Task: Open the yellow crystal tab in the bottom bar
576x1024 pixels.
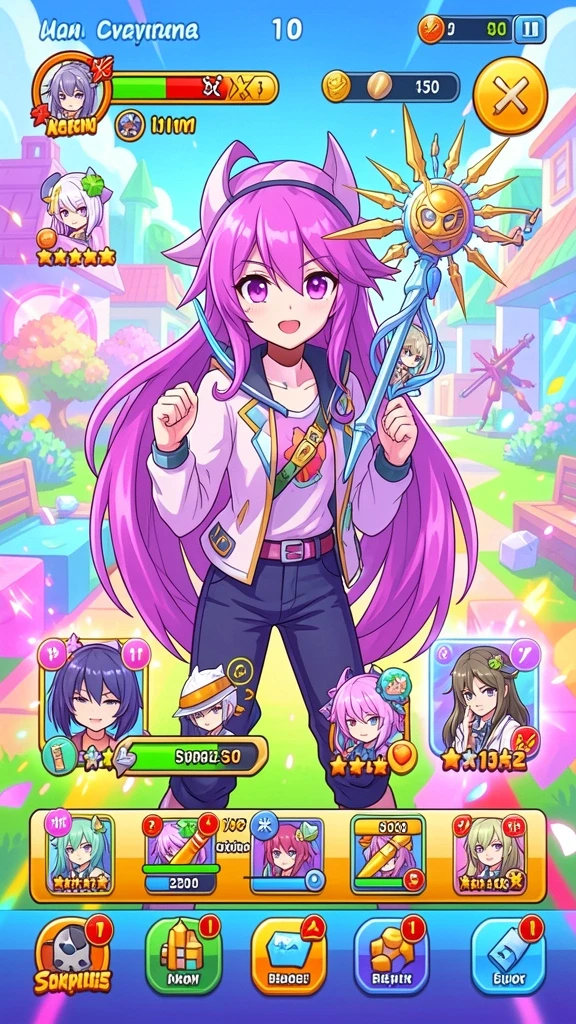Action: (x=288, y=955)
